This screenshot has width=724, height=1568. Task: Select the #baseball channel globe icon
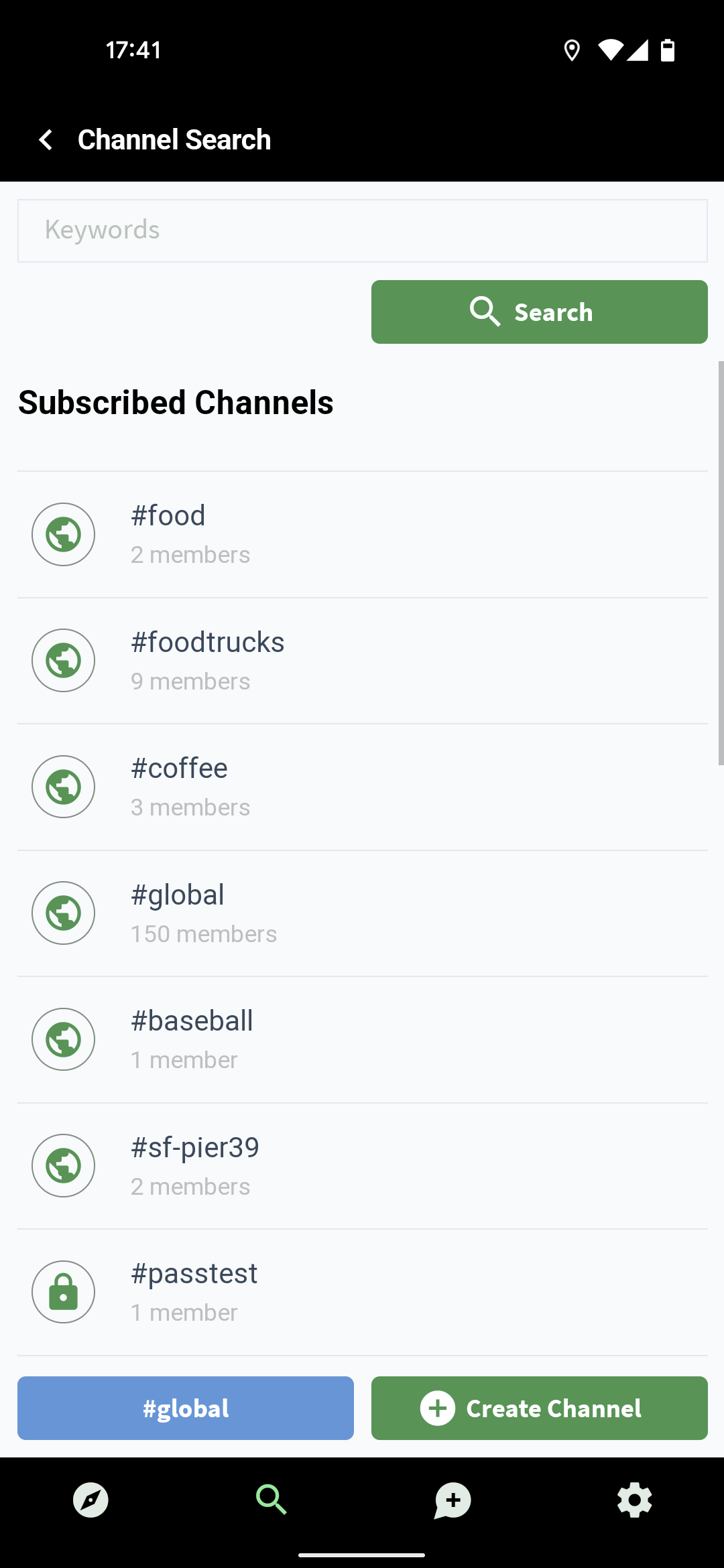point(62,1039)
